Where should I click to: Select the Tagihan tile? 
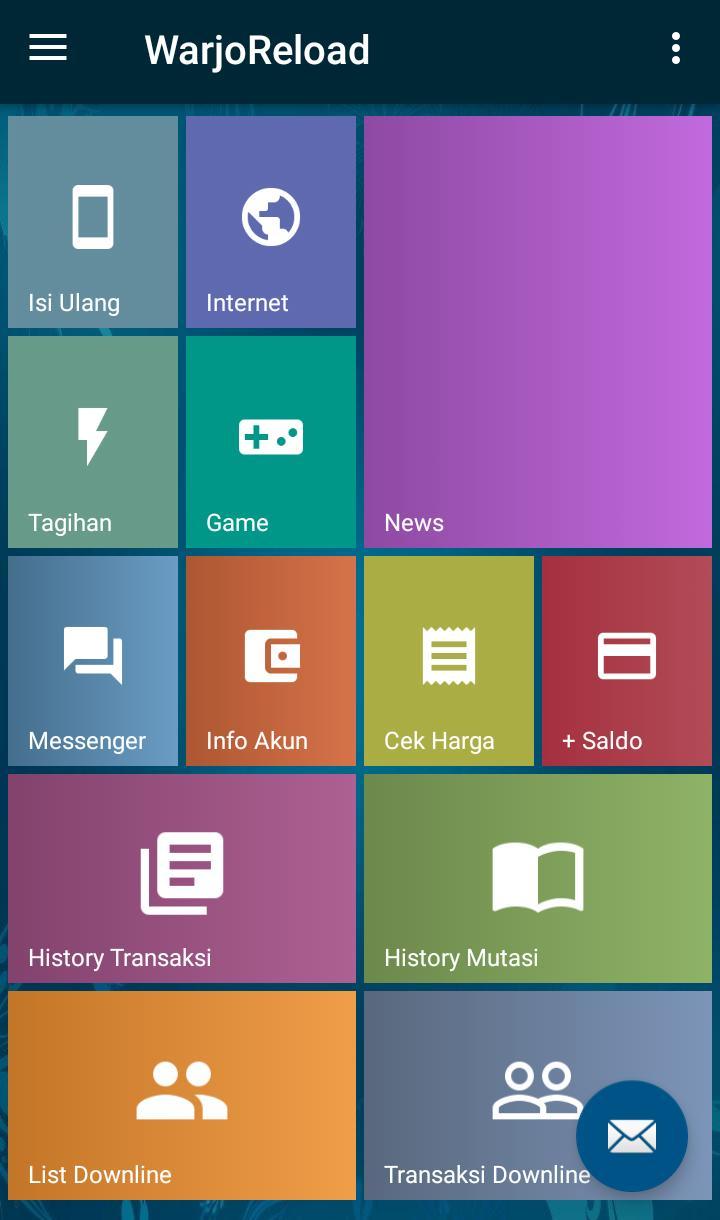pos(93,440)
